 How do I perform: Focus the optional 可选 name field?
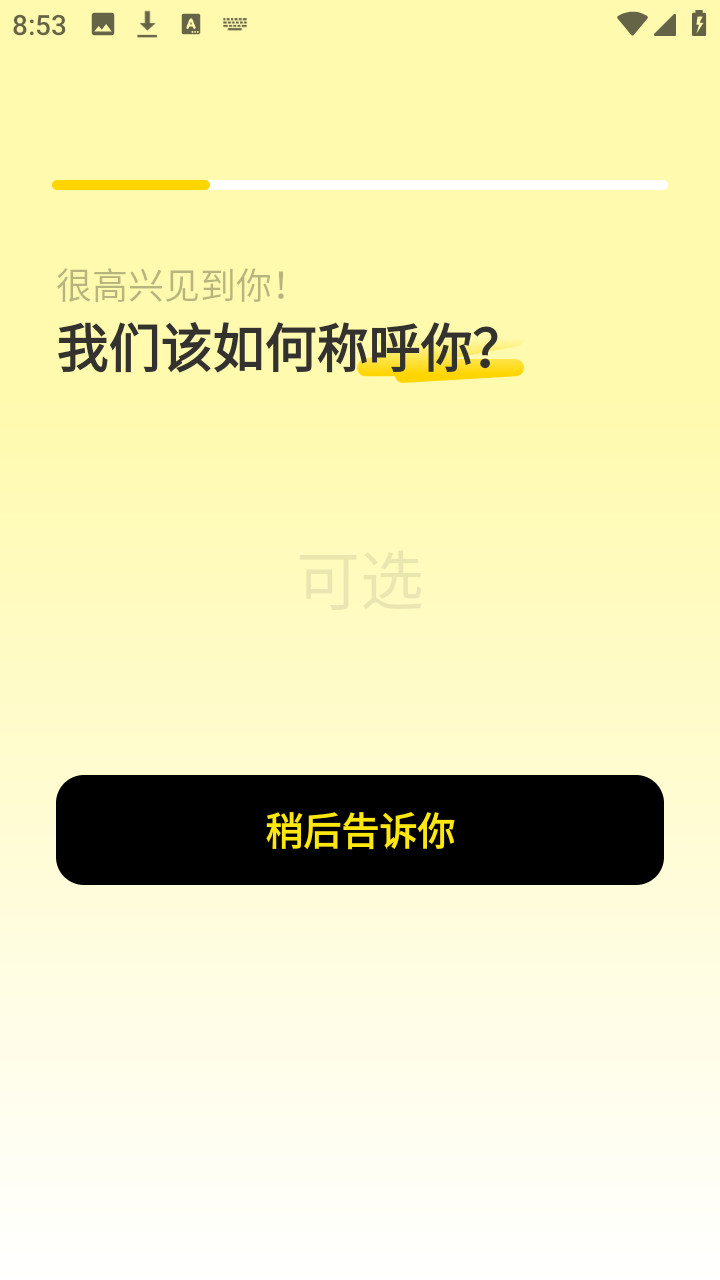360,581
